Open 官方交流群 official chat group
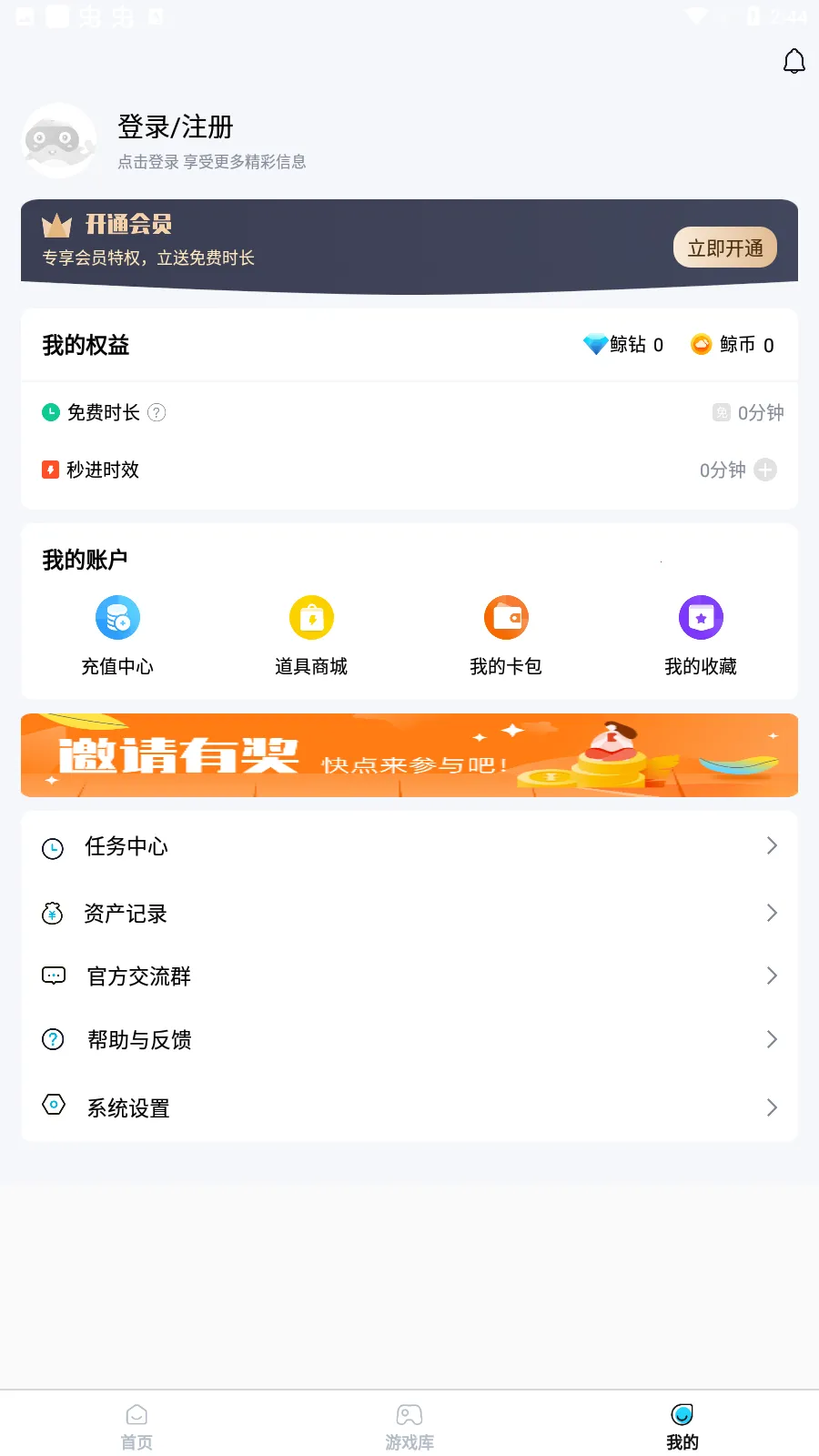819x1456 pixels. [x=409, y=976]
